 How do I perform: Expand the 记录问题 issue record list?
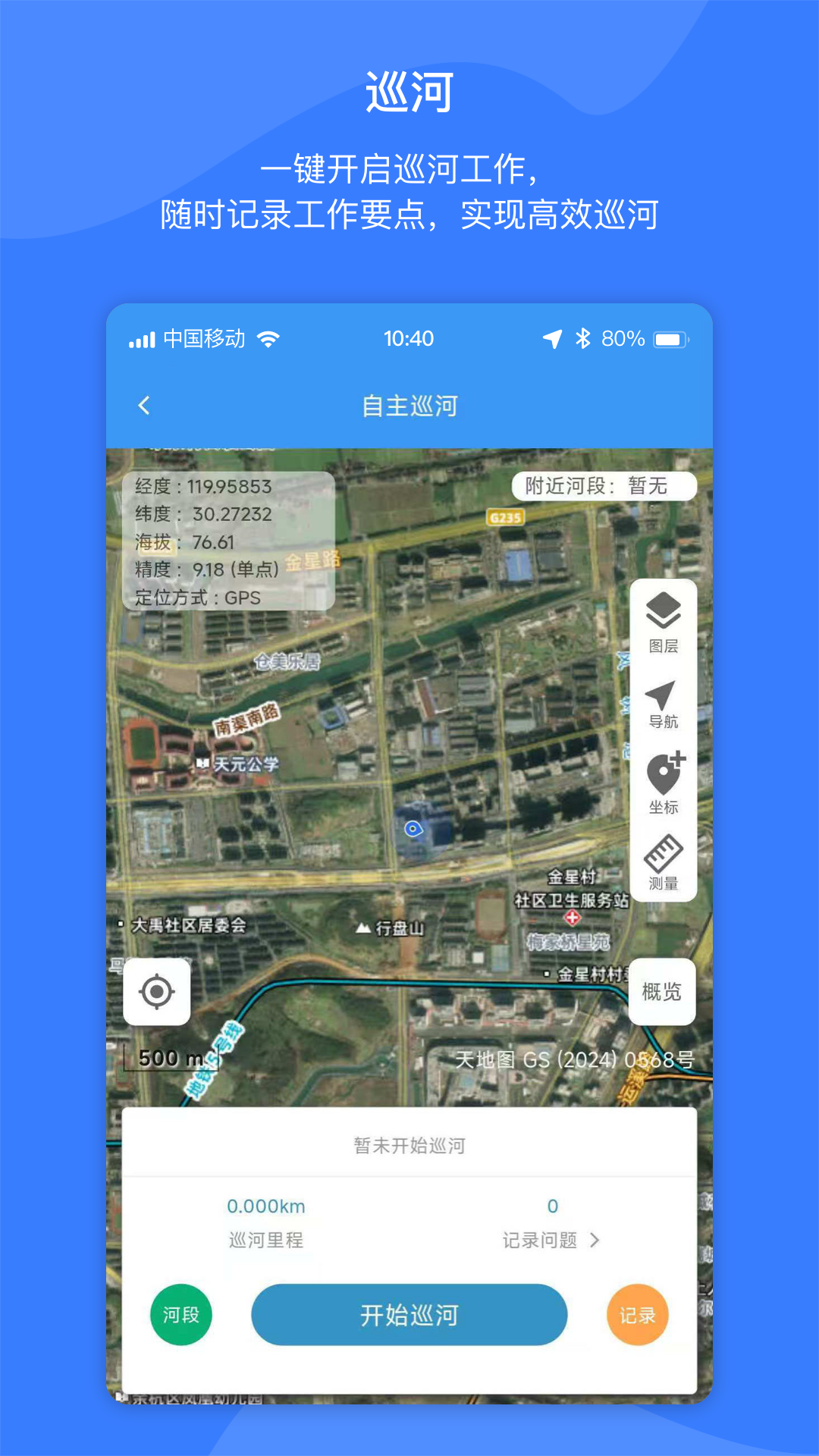click(551, 1241)
